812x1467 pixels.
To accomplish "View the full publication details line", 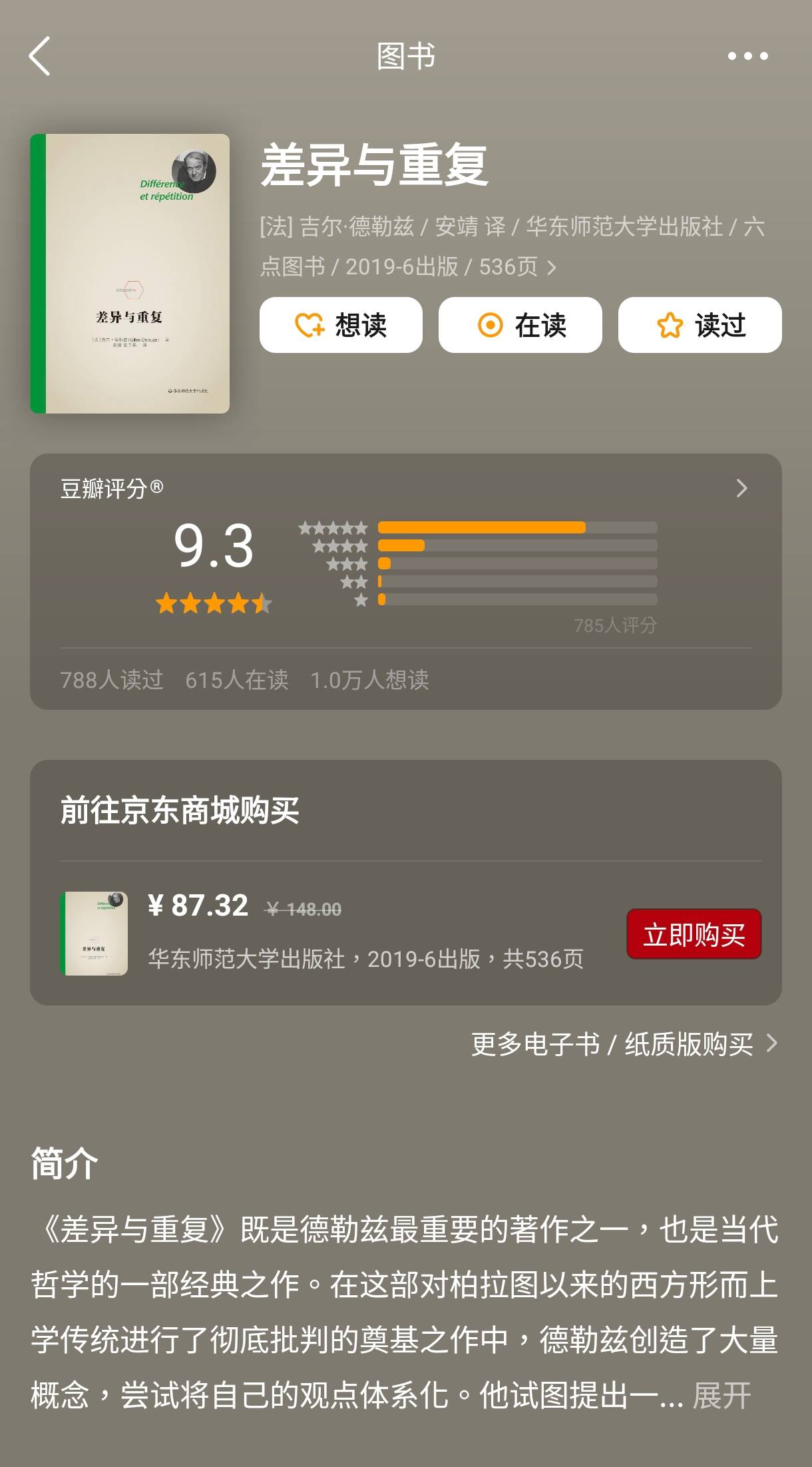I will pos(551,268).
